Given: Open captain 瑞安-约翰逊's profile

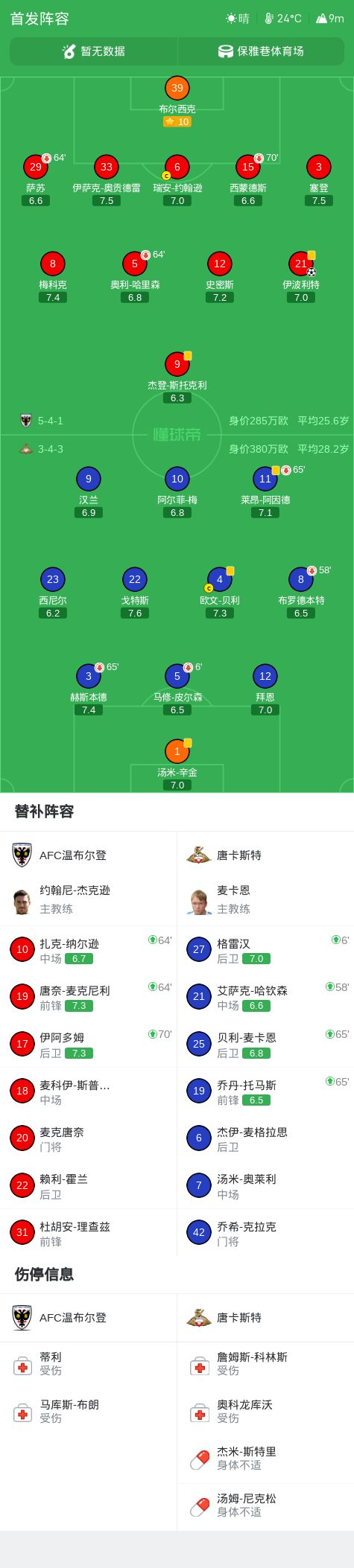Looking at the screenshot, I should click(177, 180).
